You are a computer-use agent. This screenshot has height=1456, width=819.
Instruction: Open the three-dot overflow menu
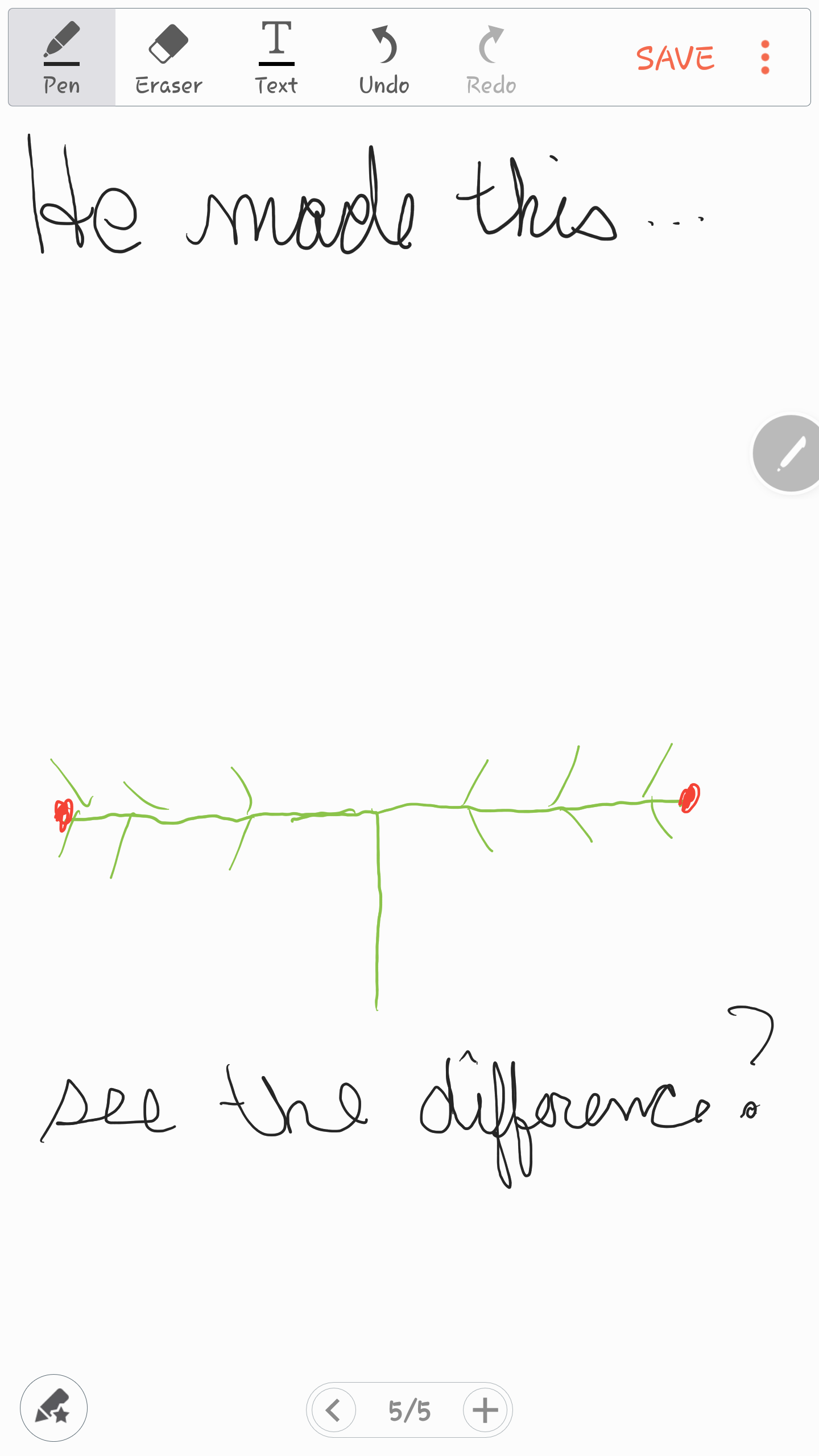pos(765,57)
